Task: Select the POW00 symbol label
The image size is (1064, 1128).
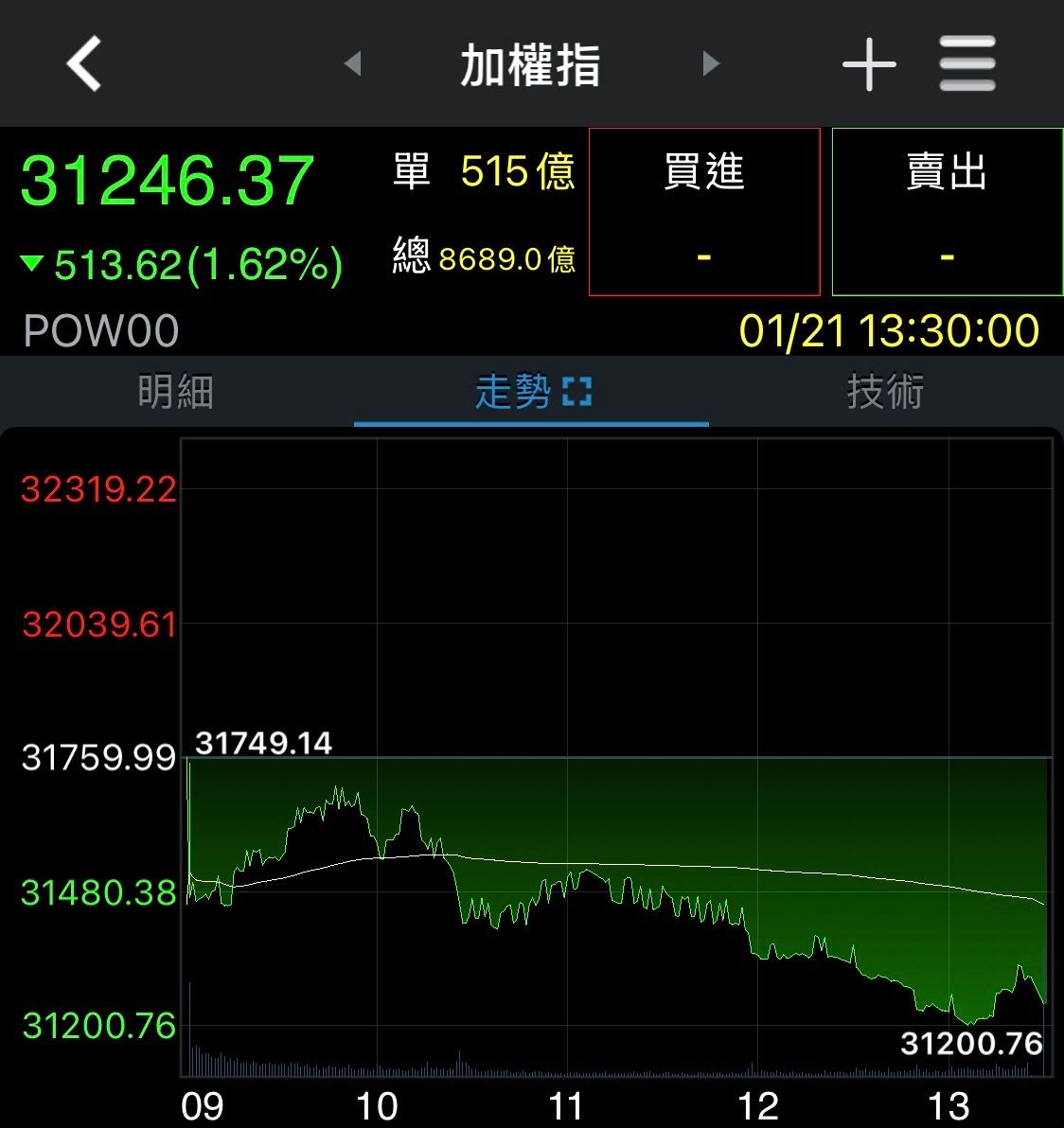Action: coord(99,330)
